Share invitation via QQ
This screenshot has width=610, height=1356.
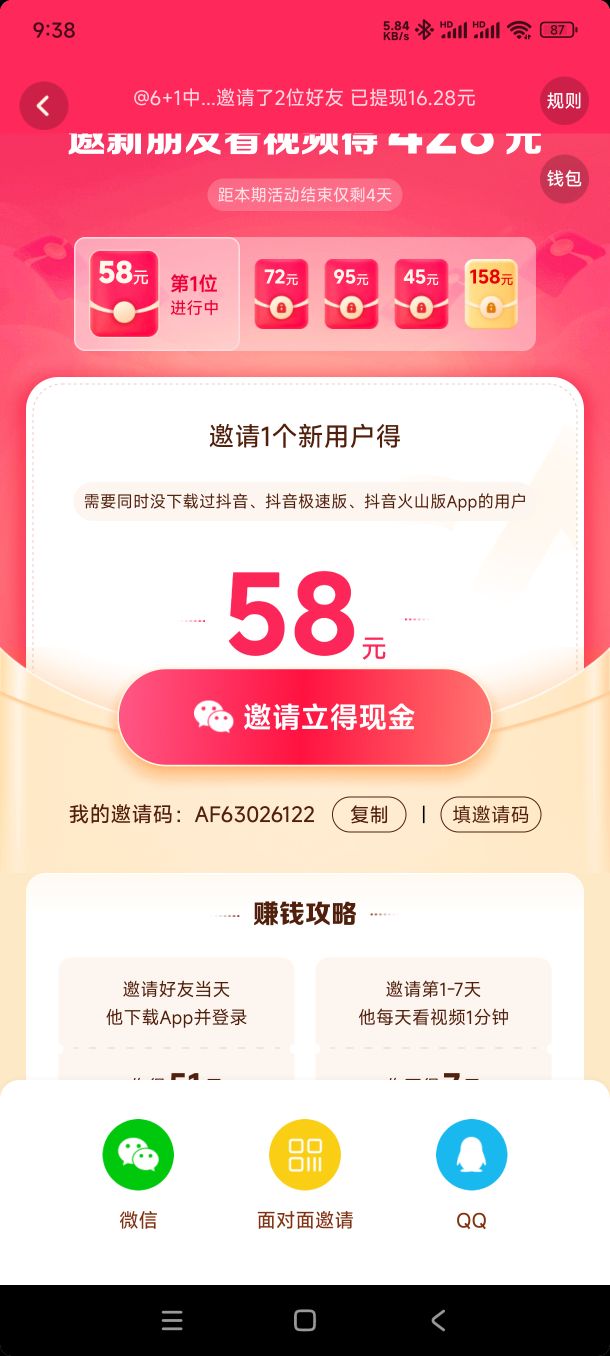point(471,1175)
